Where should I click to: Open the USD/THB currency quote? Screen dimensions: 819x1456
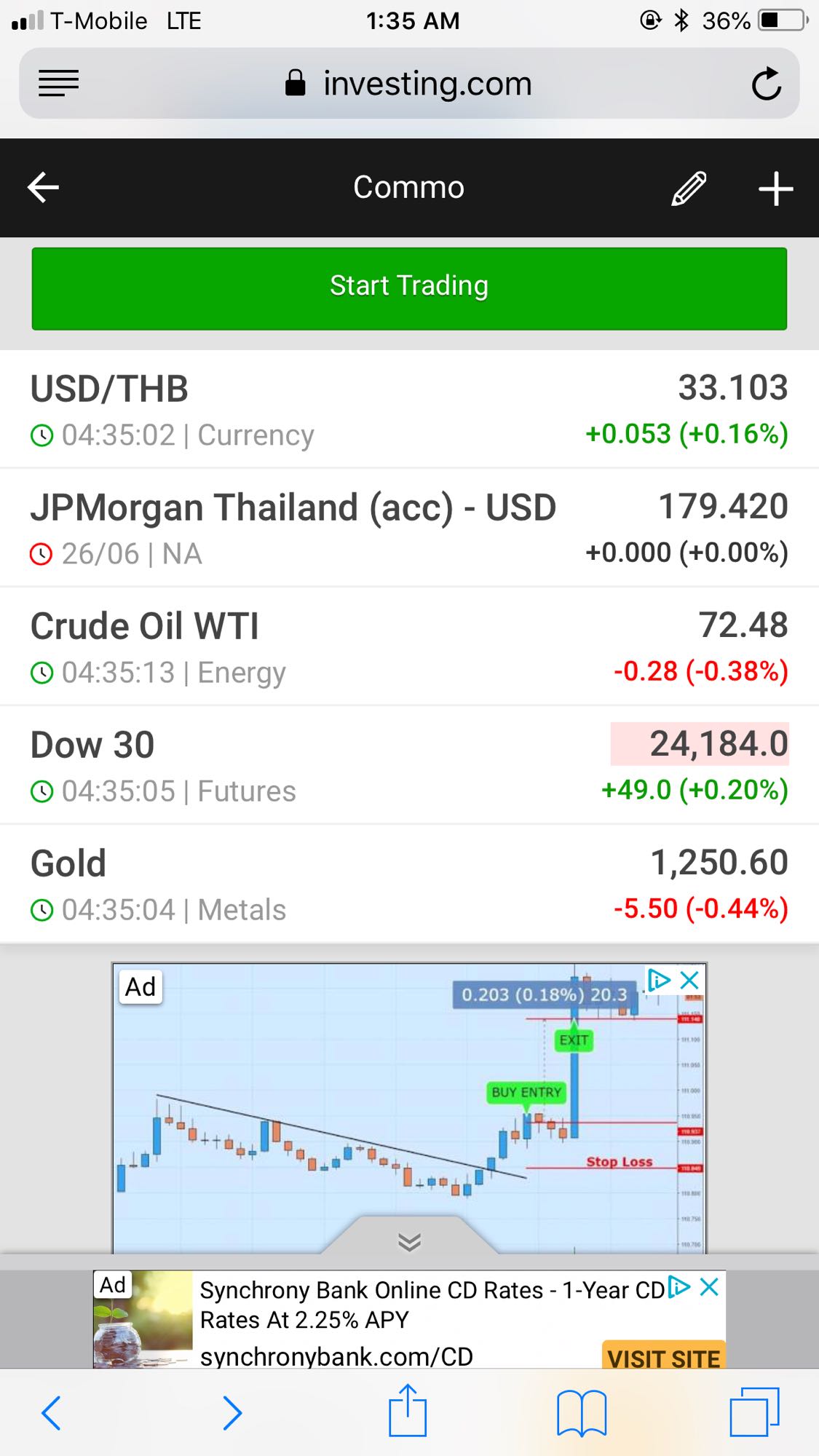pos(409,410)
